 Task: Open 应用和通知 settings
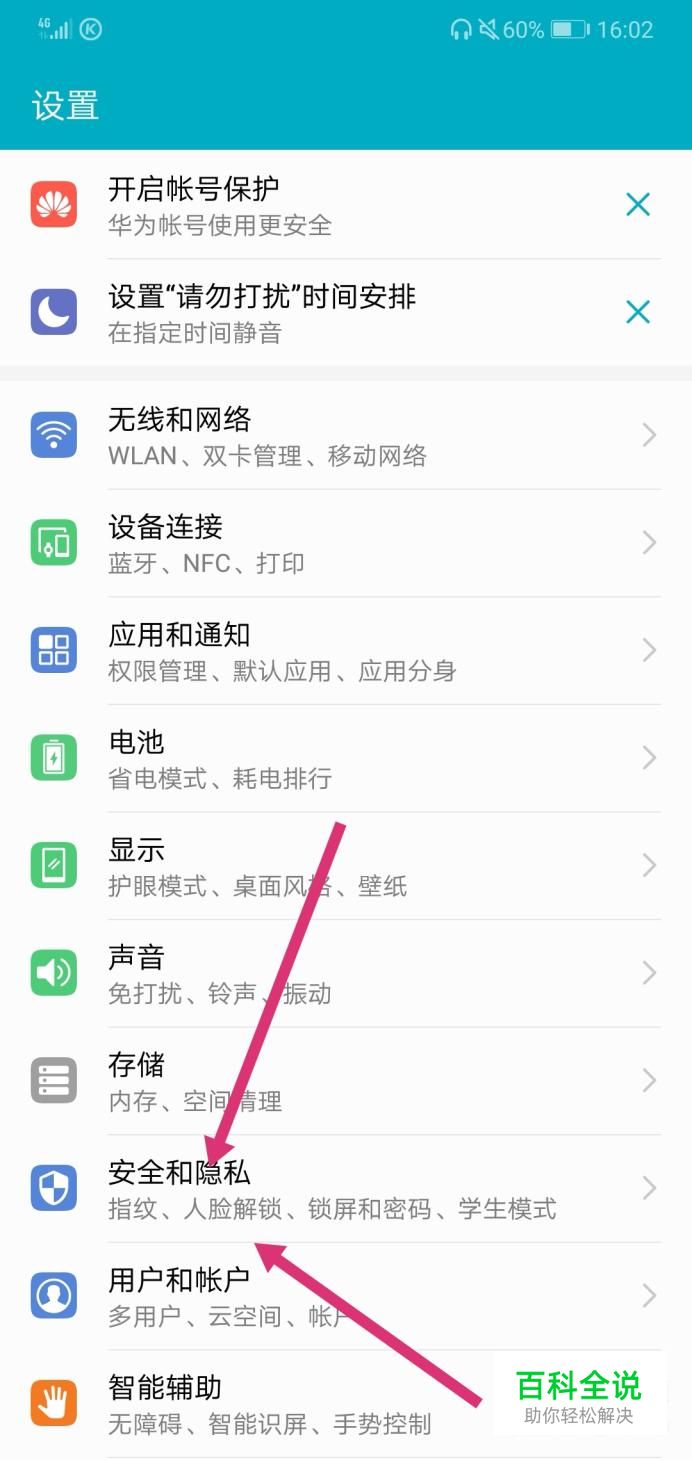[x=340, y=651]
